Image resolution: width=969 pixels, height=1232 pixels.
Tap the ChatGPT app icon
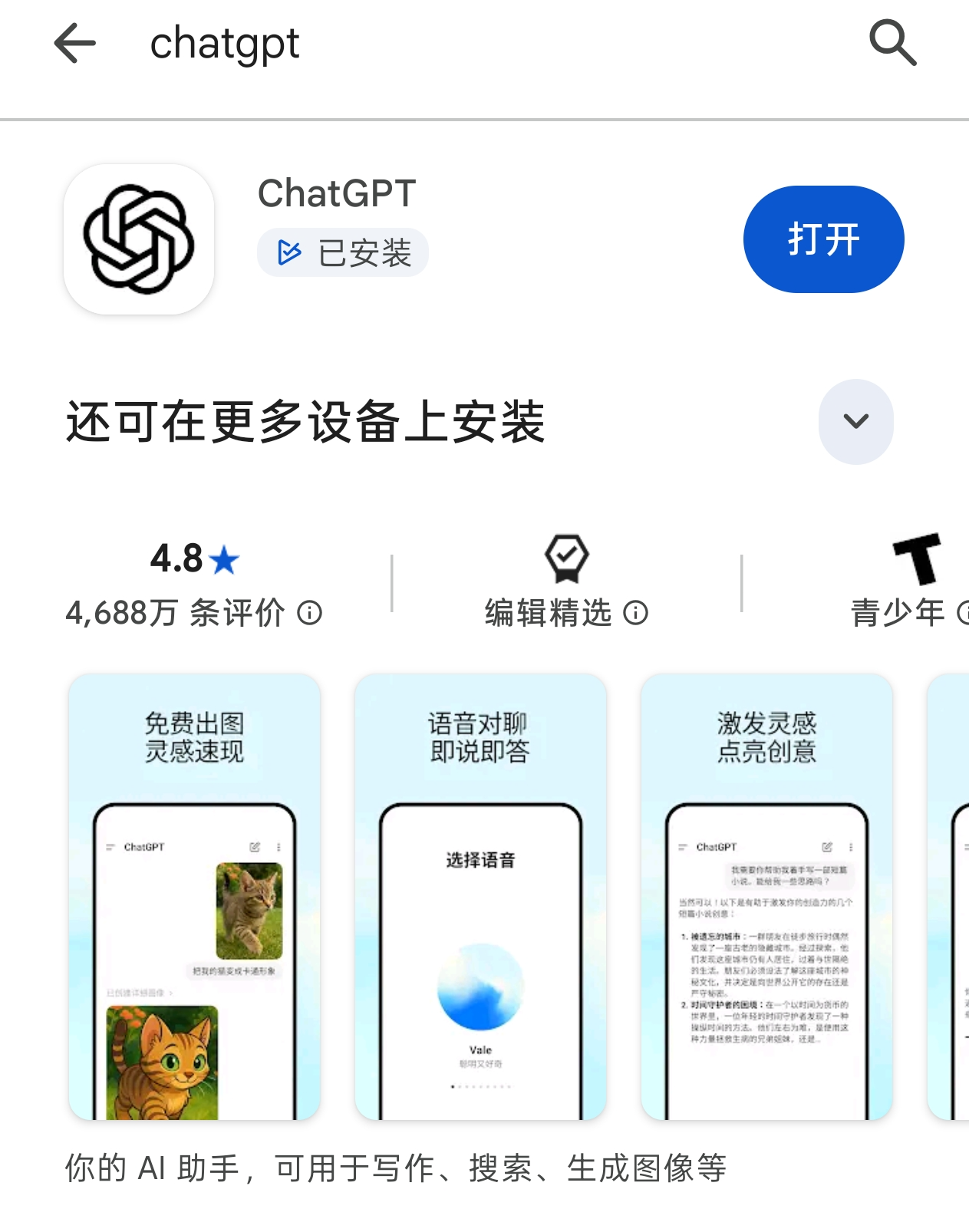pos(139,239)
